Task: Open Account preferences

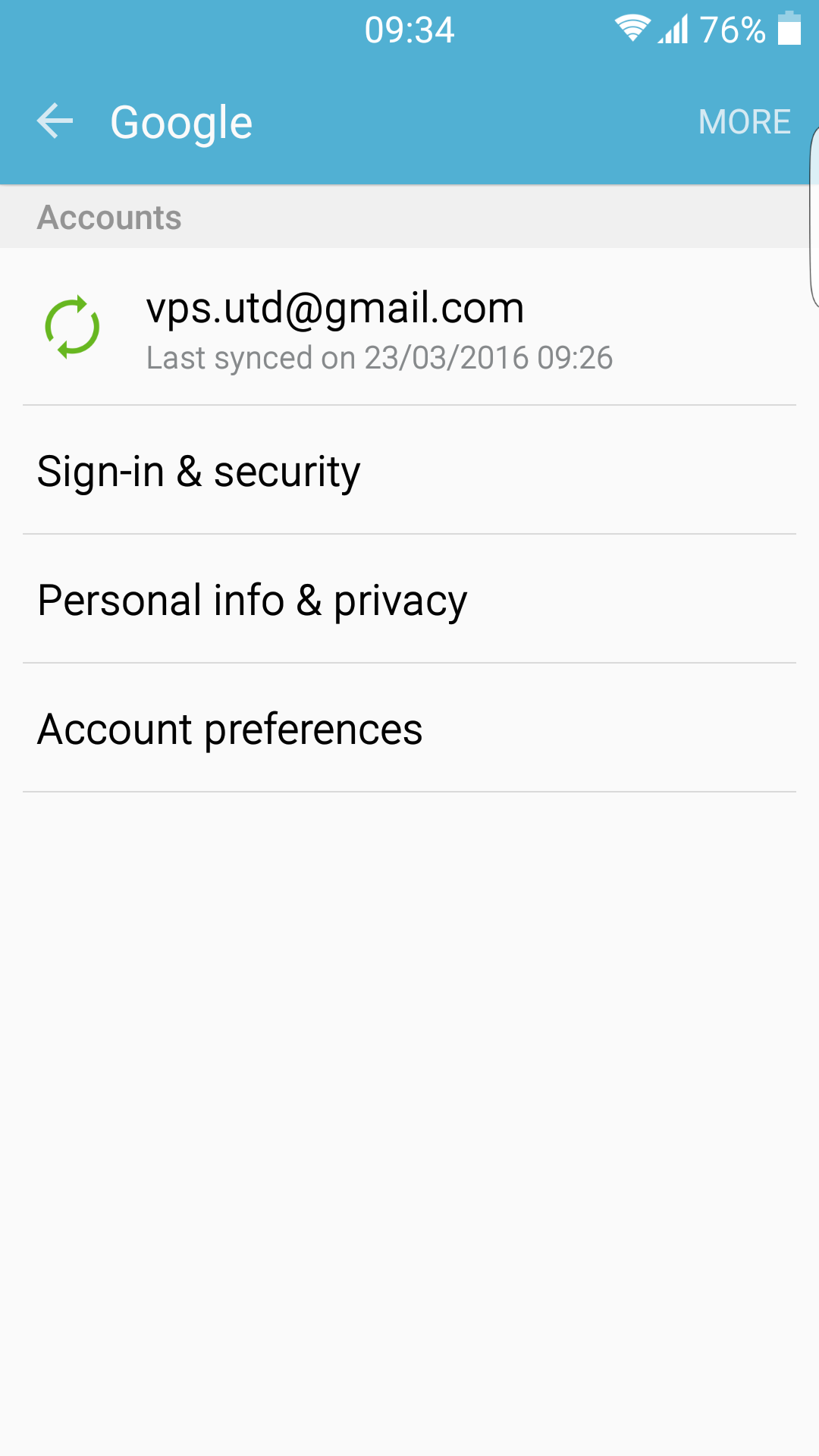Action: pos(409,728)
